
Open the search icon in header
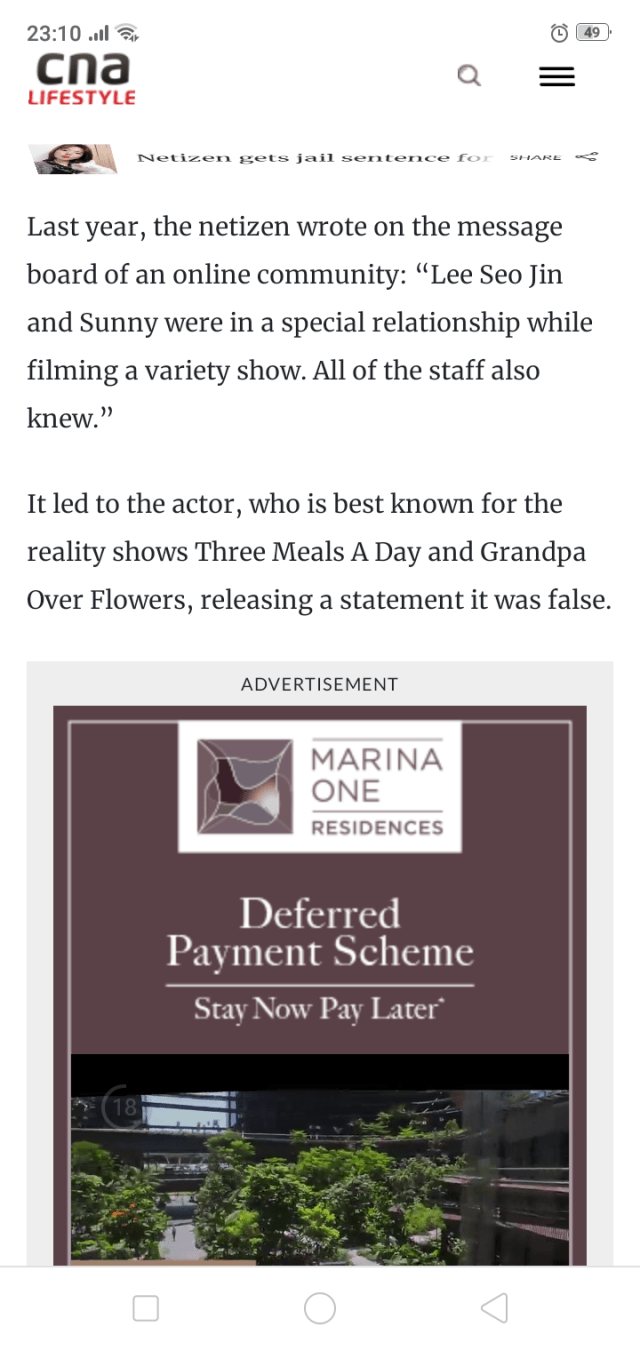point(469,76)
